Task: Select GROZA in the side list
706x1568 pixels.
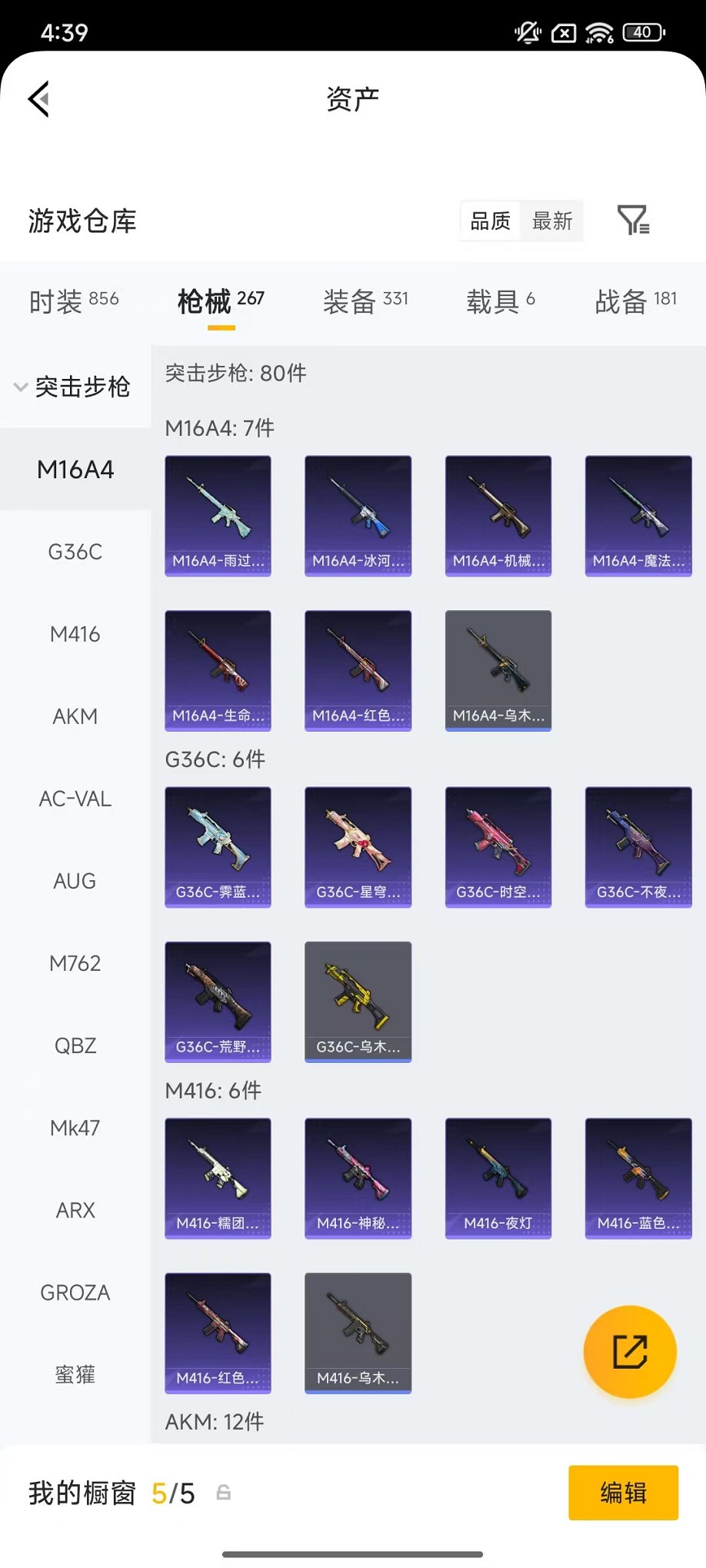Action: pyautogui.click(x=75, y=1292)
